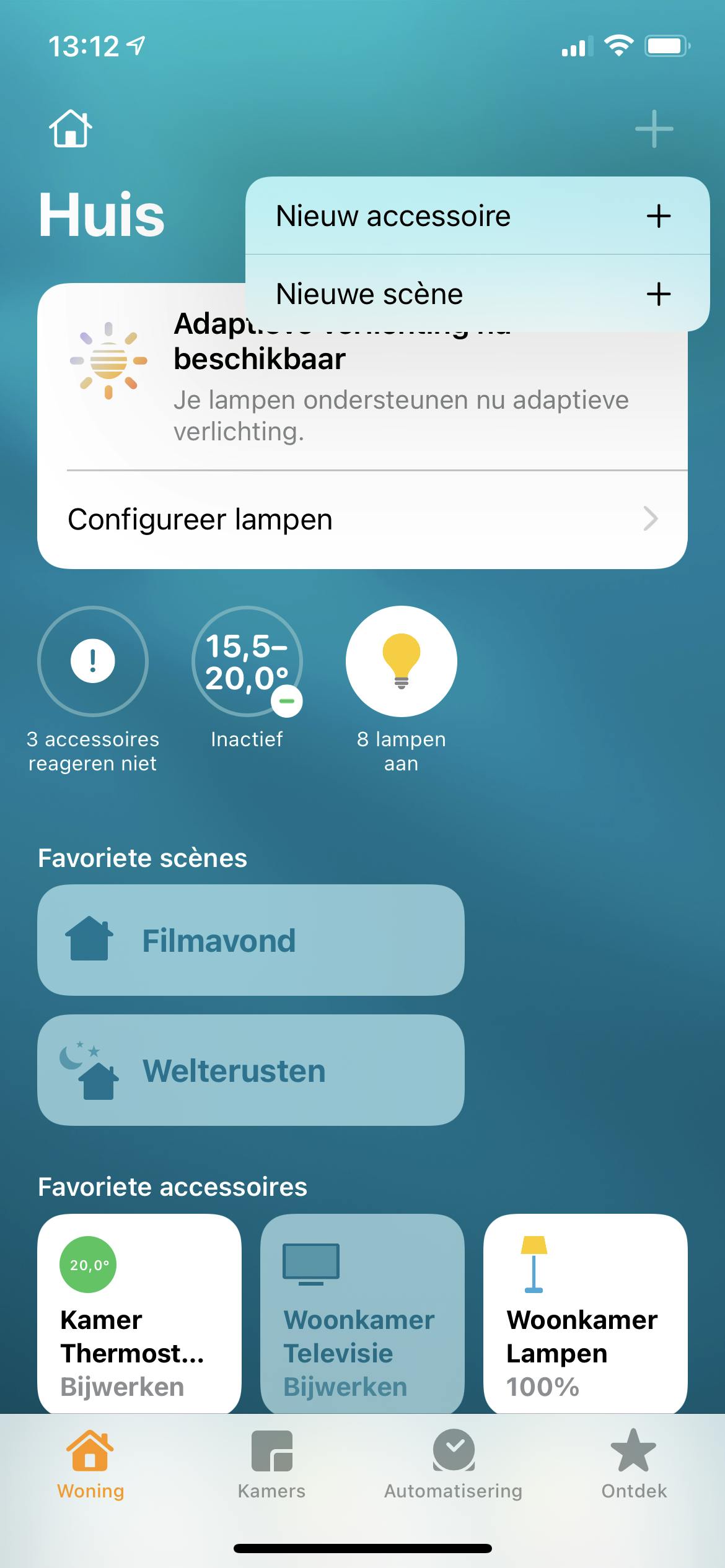This screenshot has width=725, height=1568.
Task: Switch to the Kamers tab
Action: click(x=271, y=1464)
